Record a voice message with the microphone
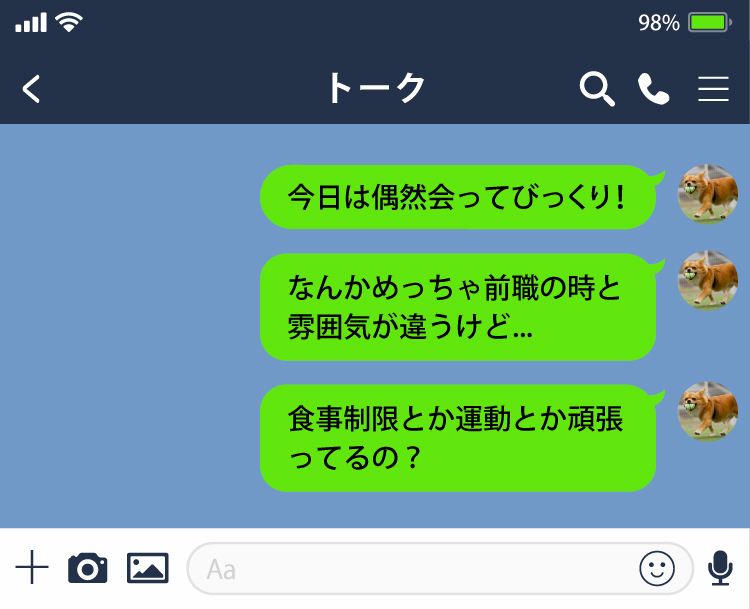The image size is (750, 609). coord(720,568)
